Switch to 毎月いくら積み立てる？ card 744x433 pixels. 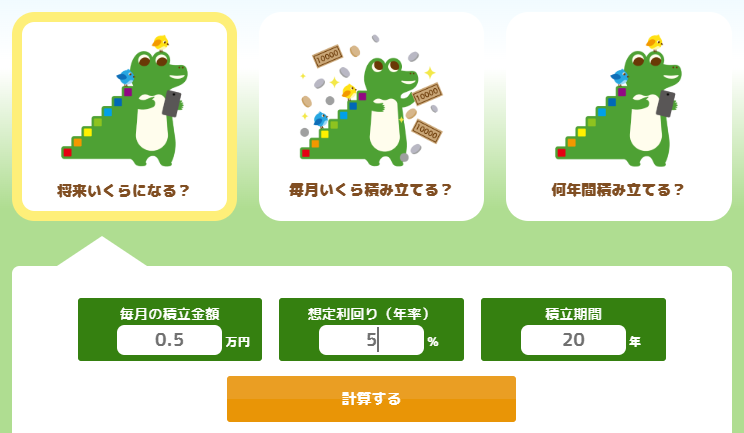pos(371,117)
